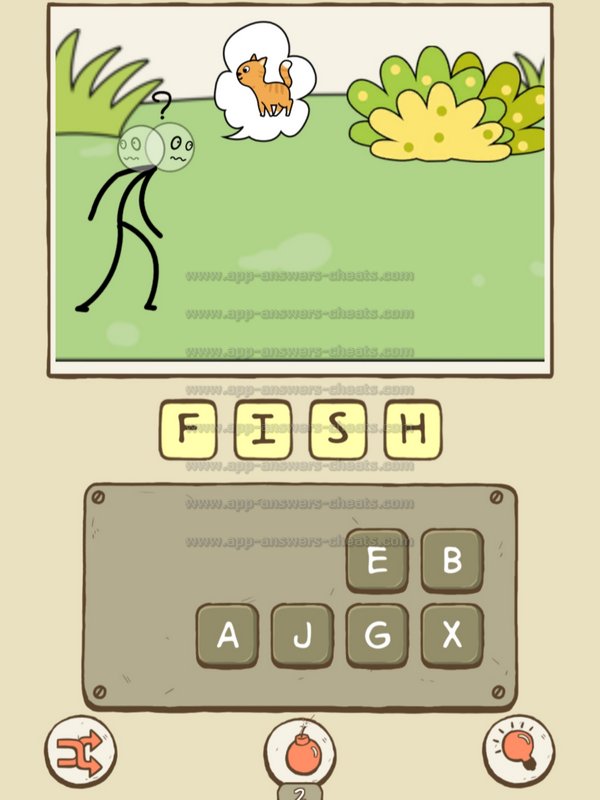
Task: Remove the I from the answer
Action: click(x=263, y=430)
